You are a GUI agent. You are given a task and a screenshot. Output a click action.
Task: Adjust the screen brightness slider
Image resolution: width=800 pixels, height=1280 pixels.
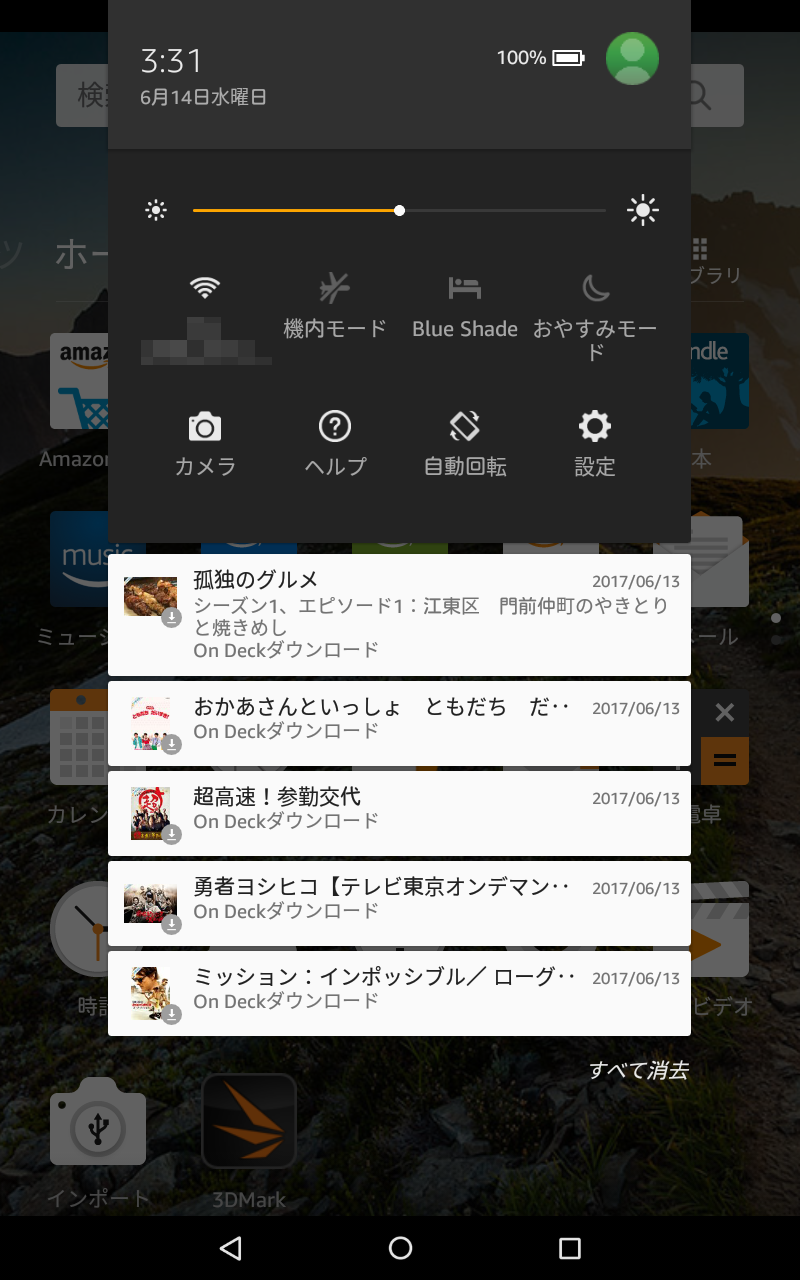tap(398, 210)
